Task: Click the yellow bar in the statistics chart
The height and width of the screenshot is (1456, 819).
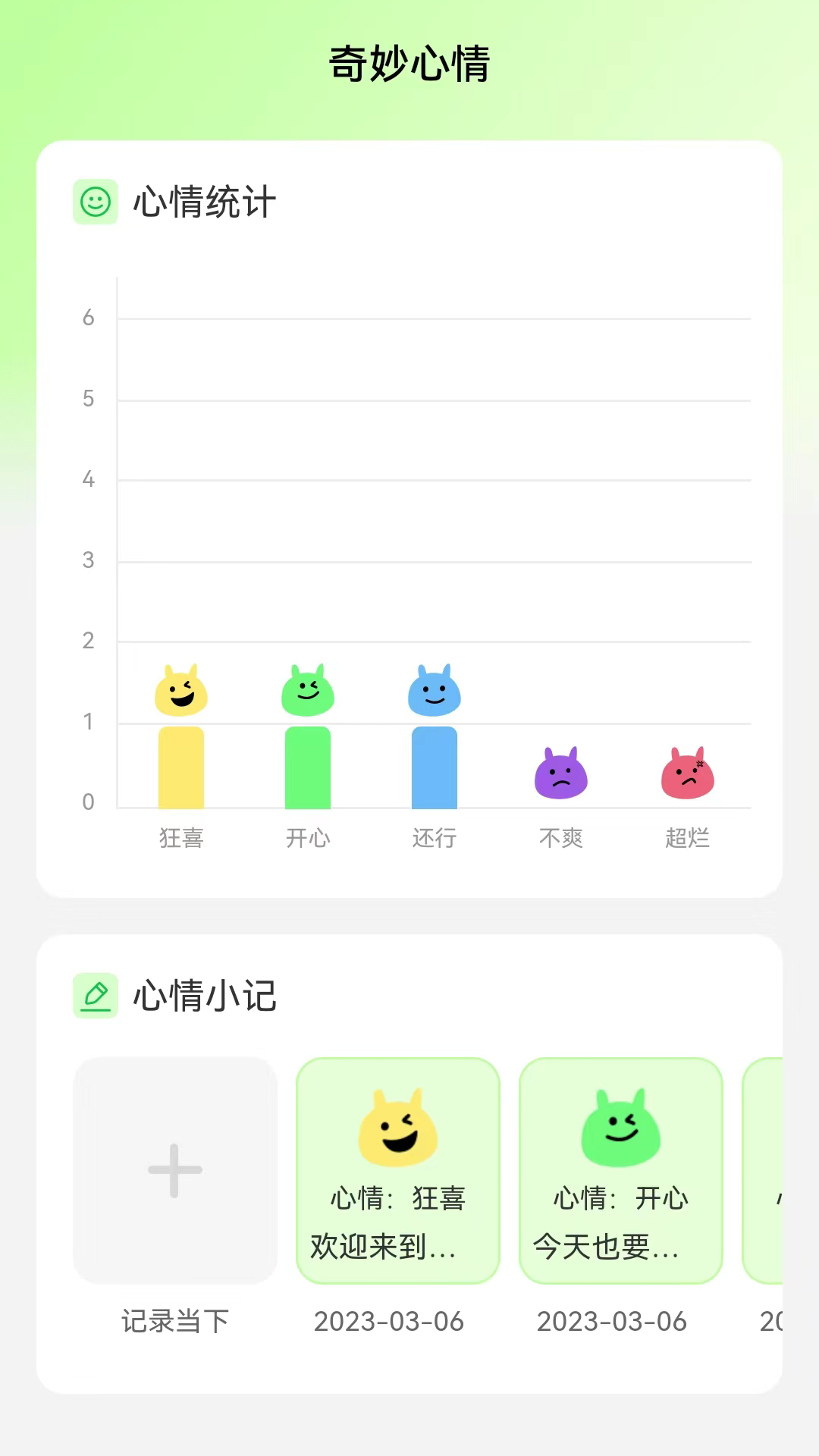Action: pyautogui.click(x=181, y=766)
